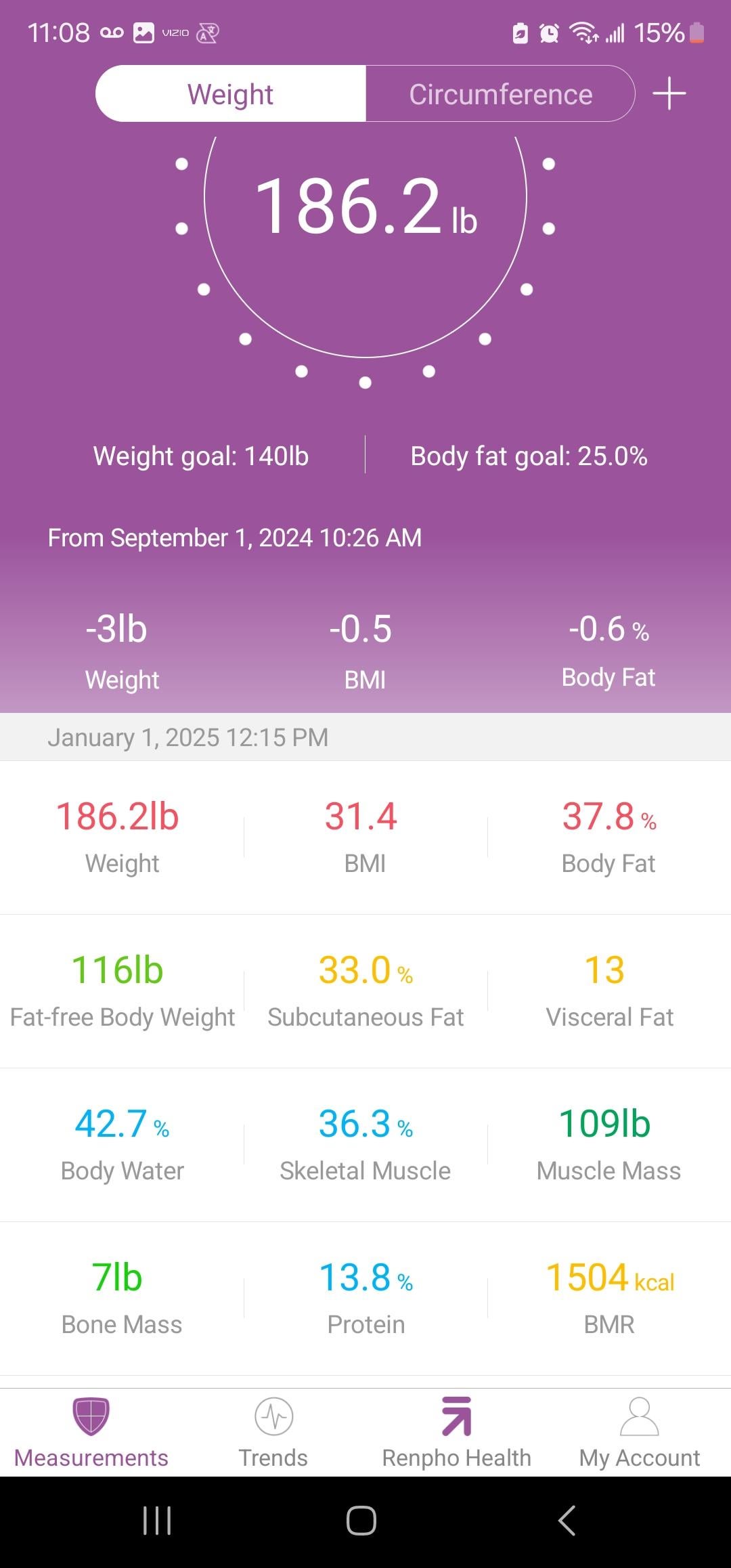Screen dimensions: 731x1568
Task: Open the Trends tab
Action: tap(273, 1433)
